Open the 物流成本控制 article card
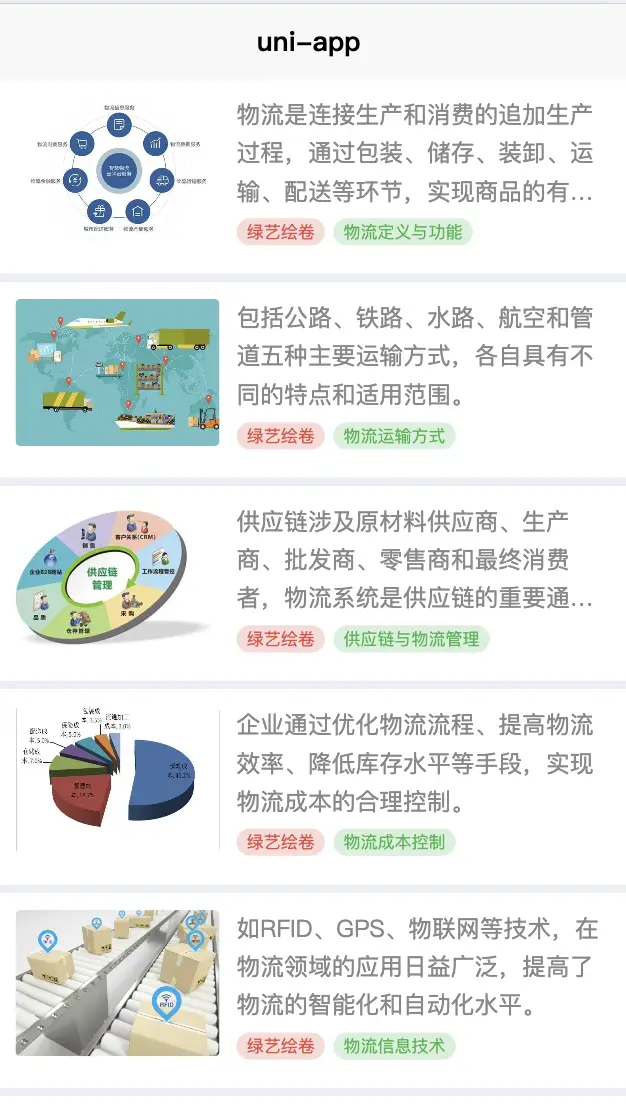 point(313,786)
